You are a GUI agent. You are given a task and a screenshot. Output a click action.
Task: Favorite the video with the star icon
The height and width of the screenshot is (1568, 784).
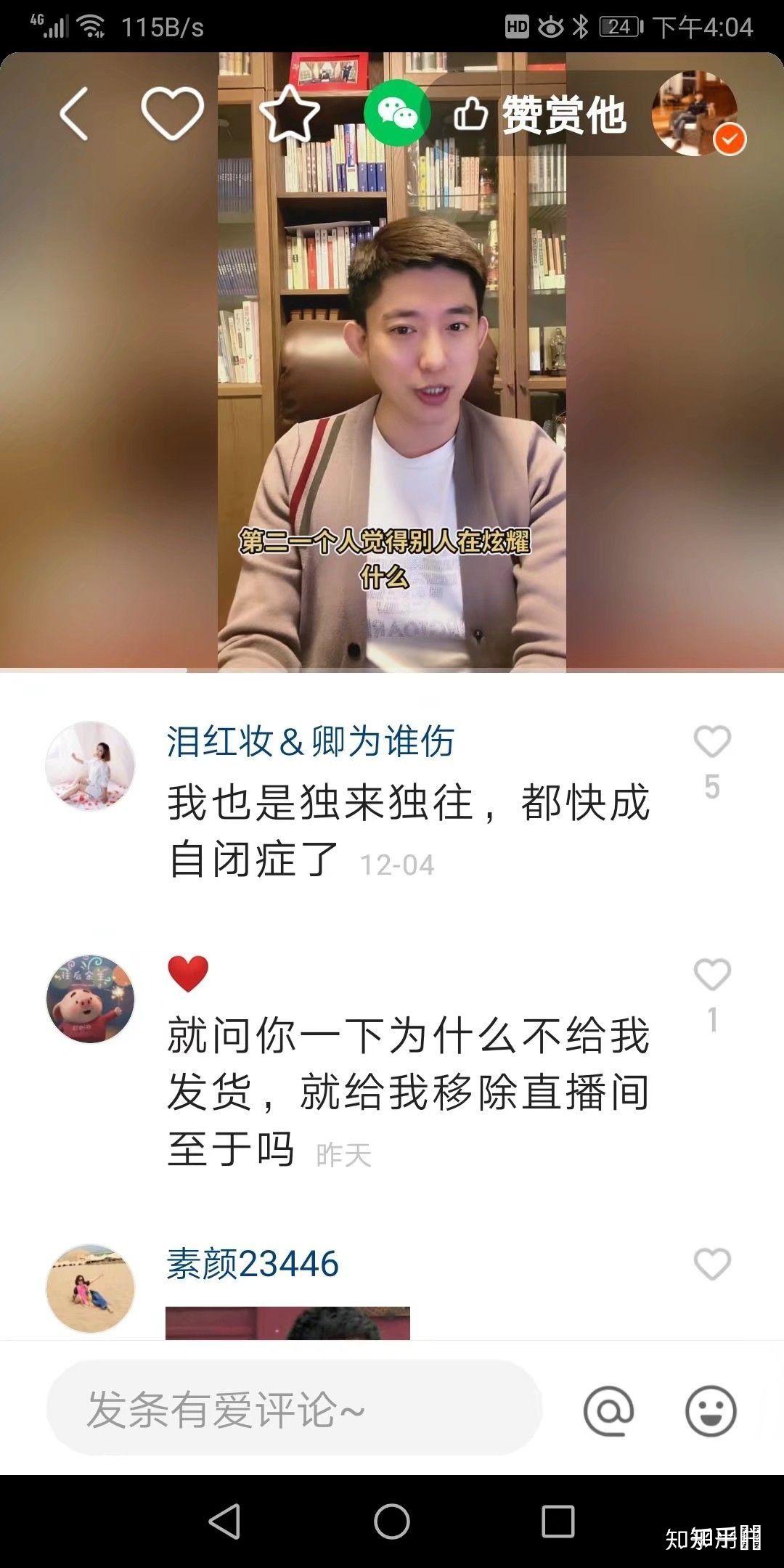289,114
